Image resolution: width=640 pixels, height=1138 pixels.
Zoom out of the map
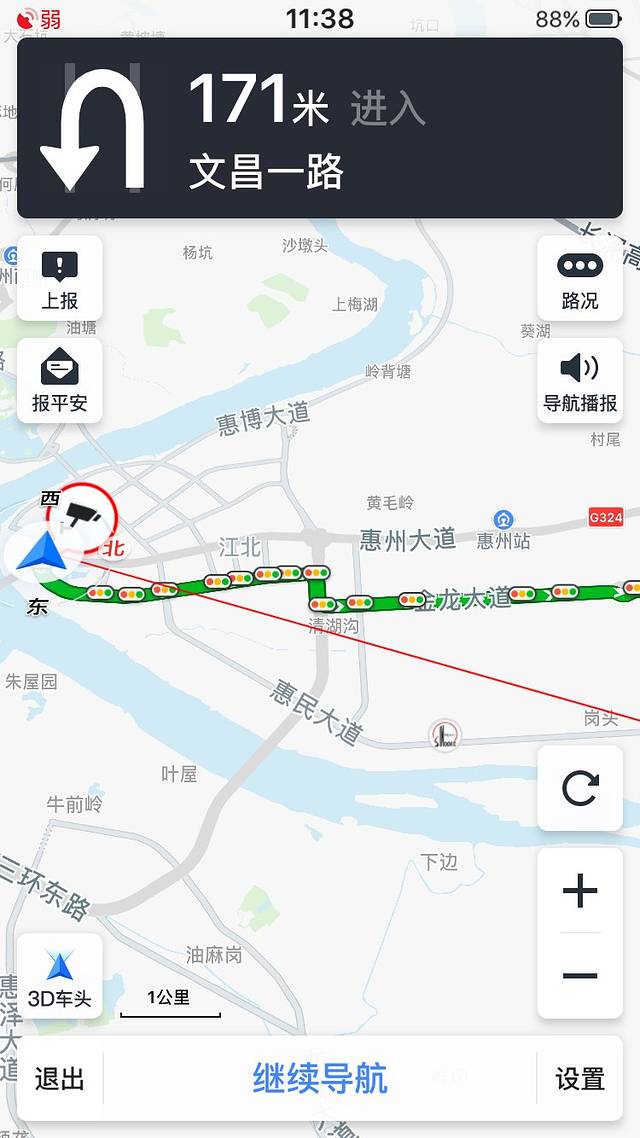[x=580, y=976]
